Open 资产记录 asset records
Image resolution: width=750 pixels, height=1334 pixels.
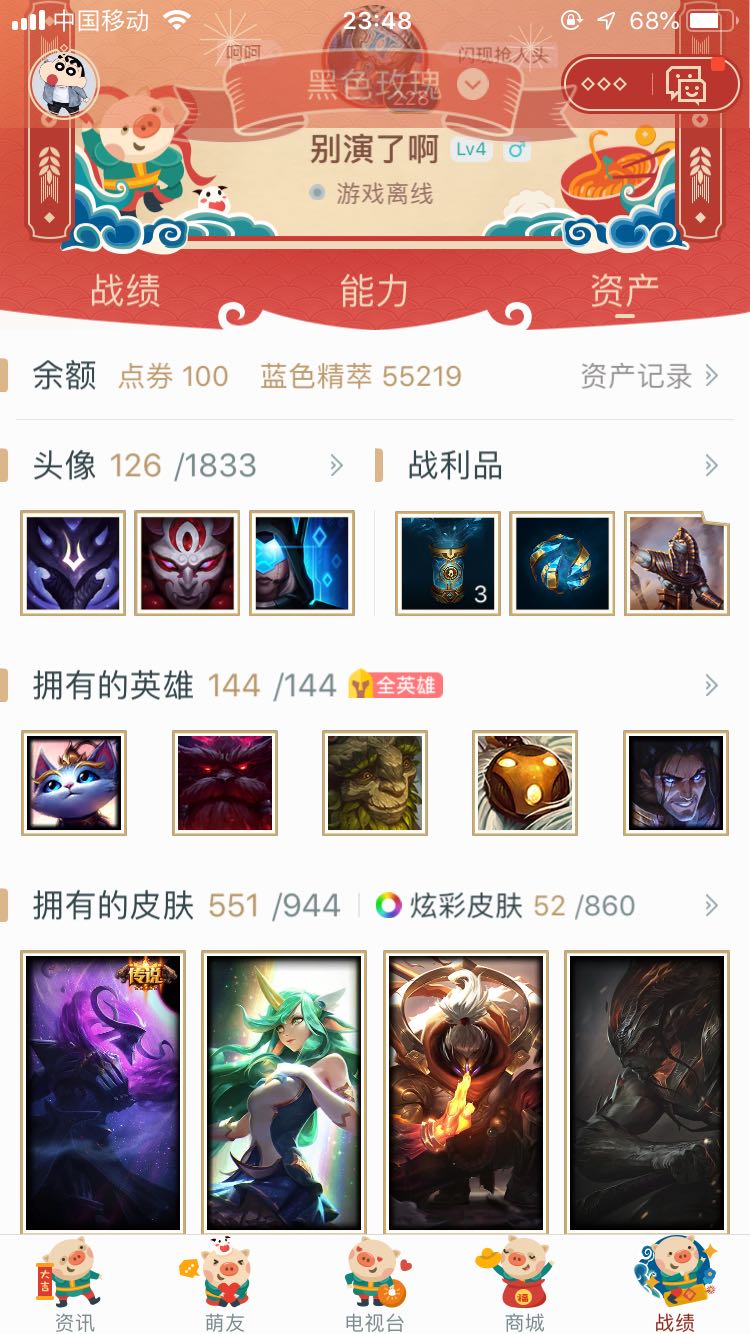(650, 376)
